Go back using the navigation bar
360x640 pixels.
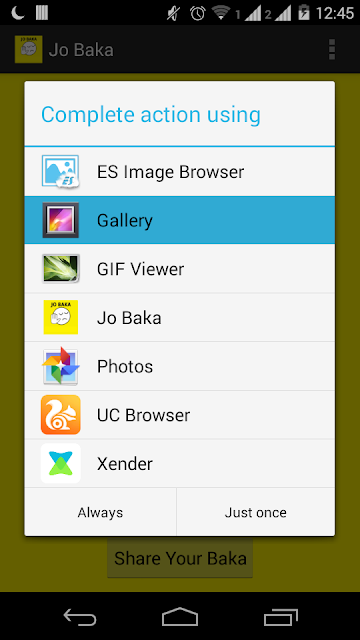[80, 617]
